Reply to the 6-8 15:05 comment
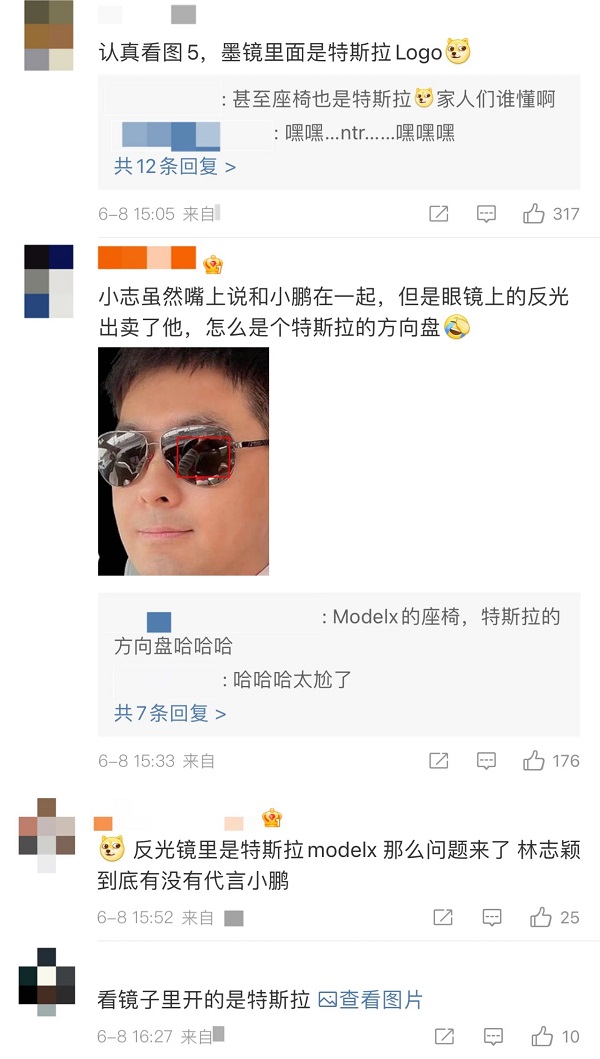This screenshot has height=1059, width=600. [487, 214]
